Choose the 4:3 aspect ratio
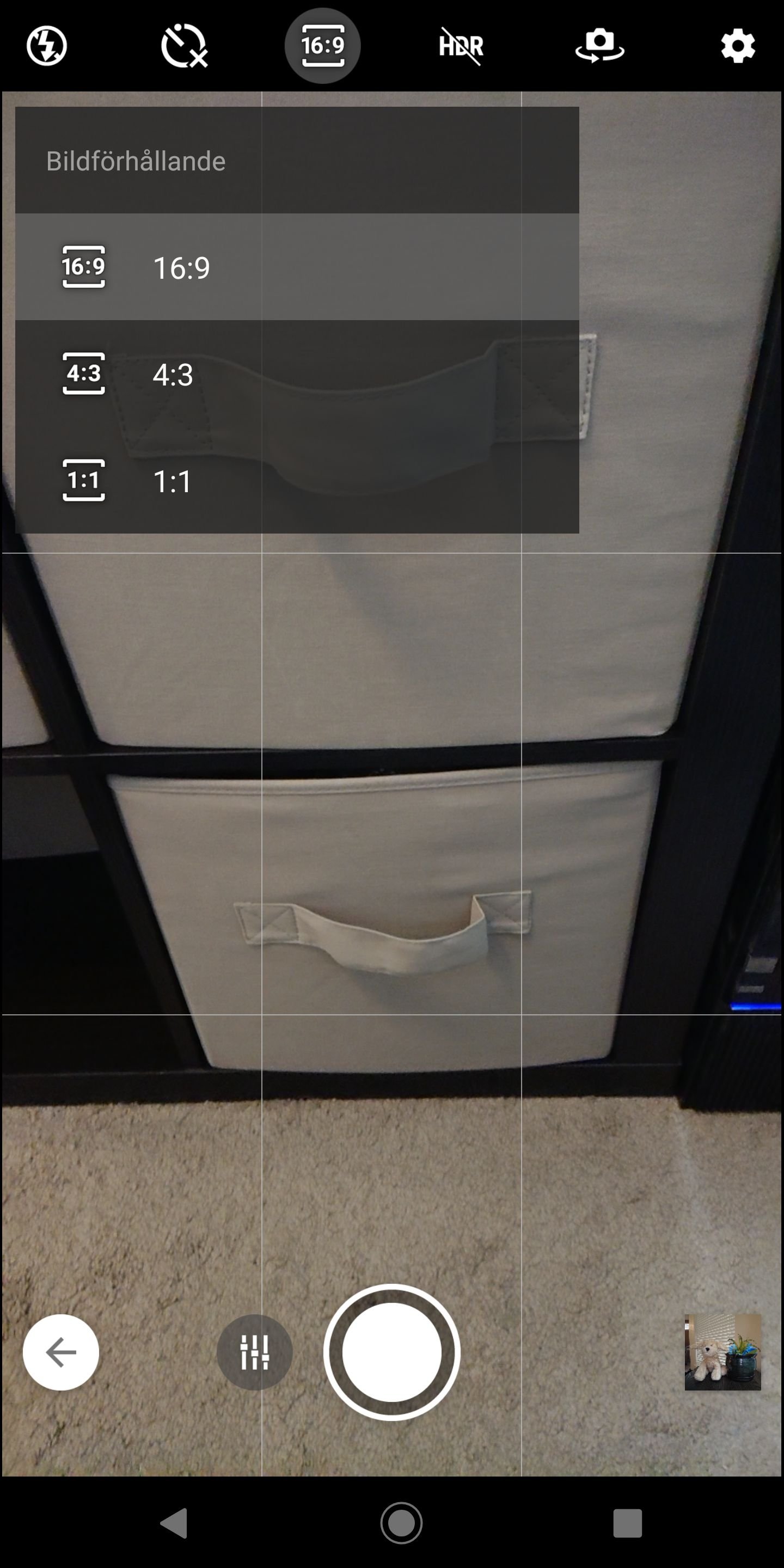 pyautogui.click(x=297, y=373)
